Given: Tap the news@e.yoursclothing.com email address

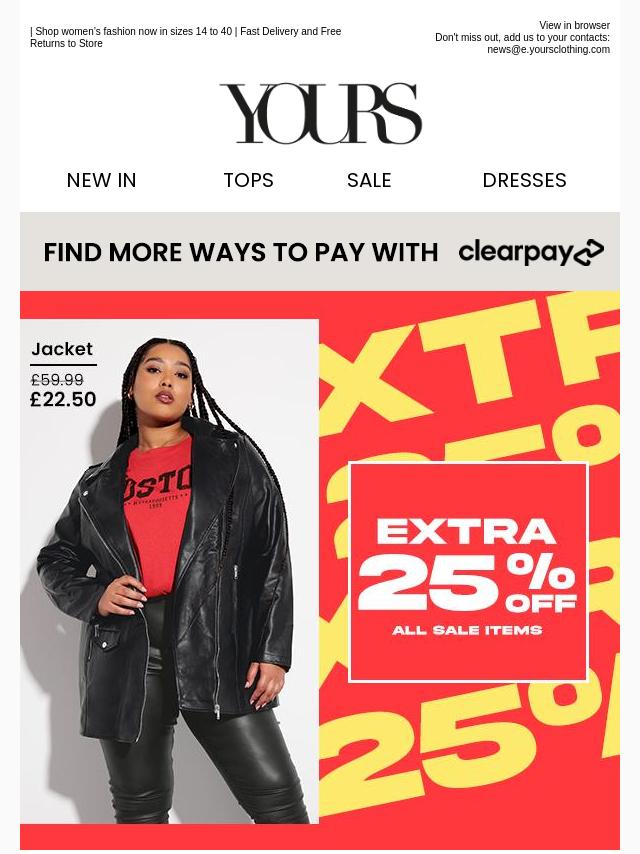Looking at the screenshot, I should point(548,50).
